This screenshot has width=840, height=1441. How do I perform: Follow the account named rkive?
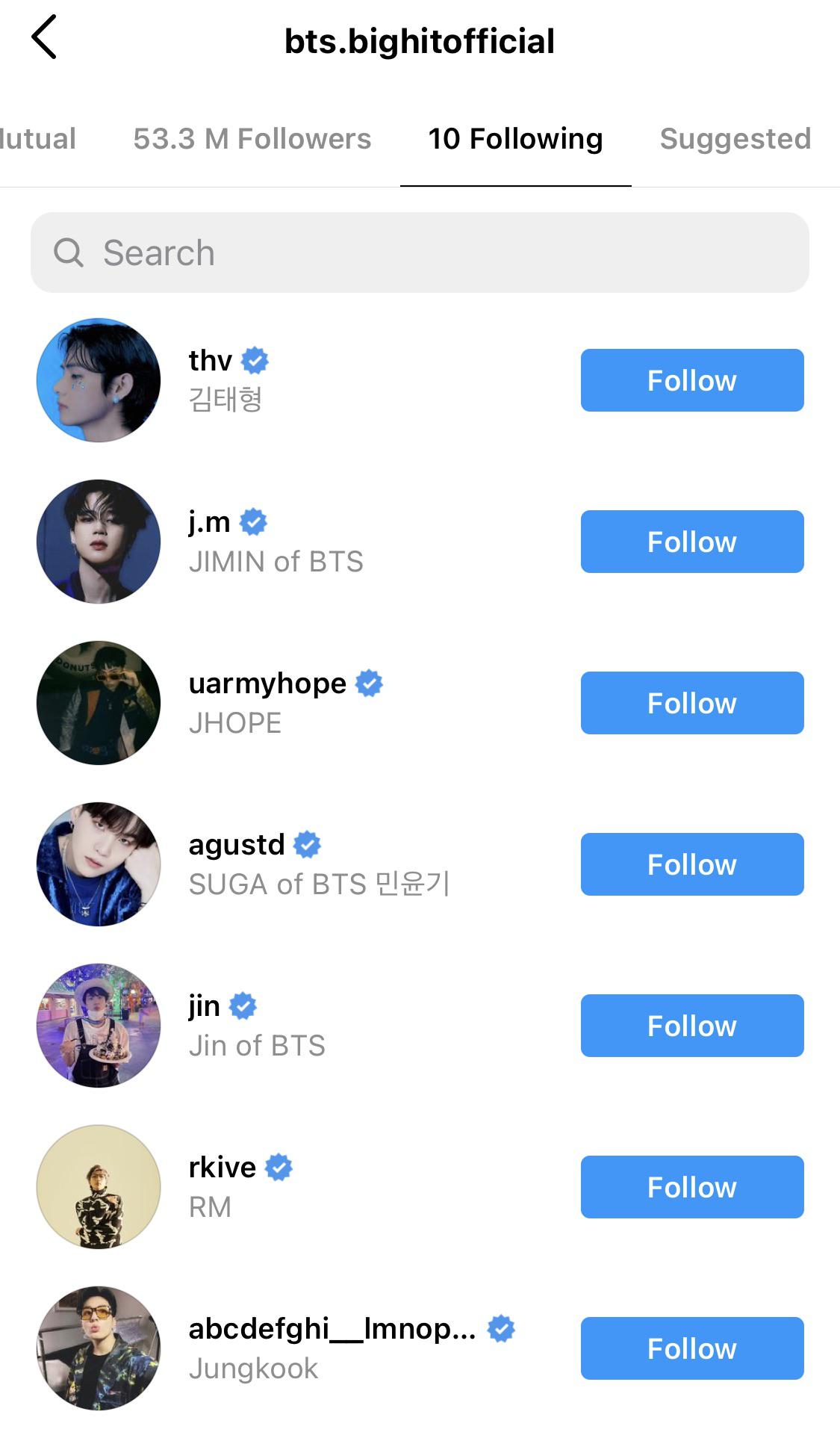pos(691,1187)
